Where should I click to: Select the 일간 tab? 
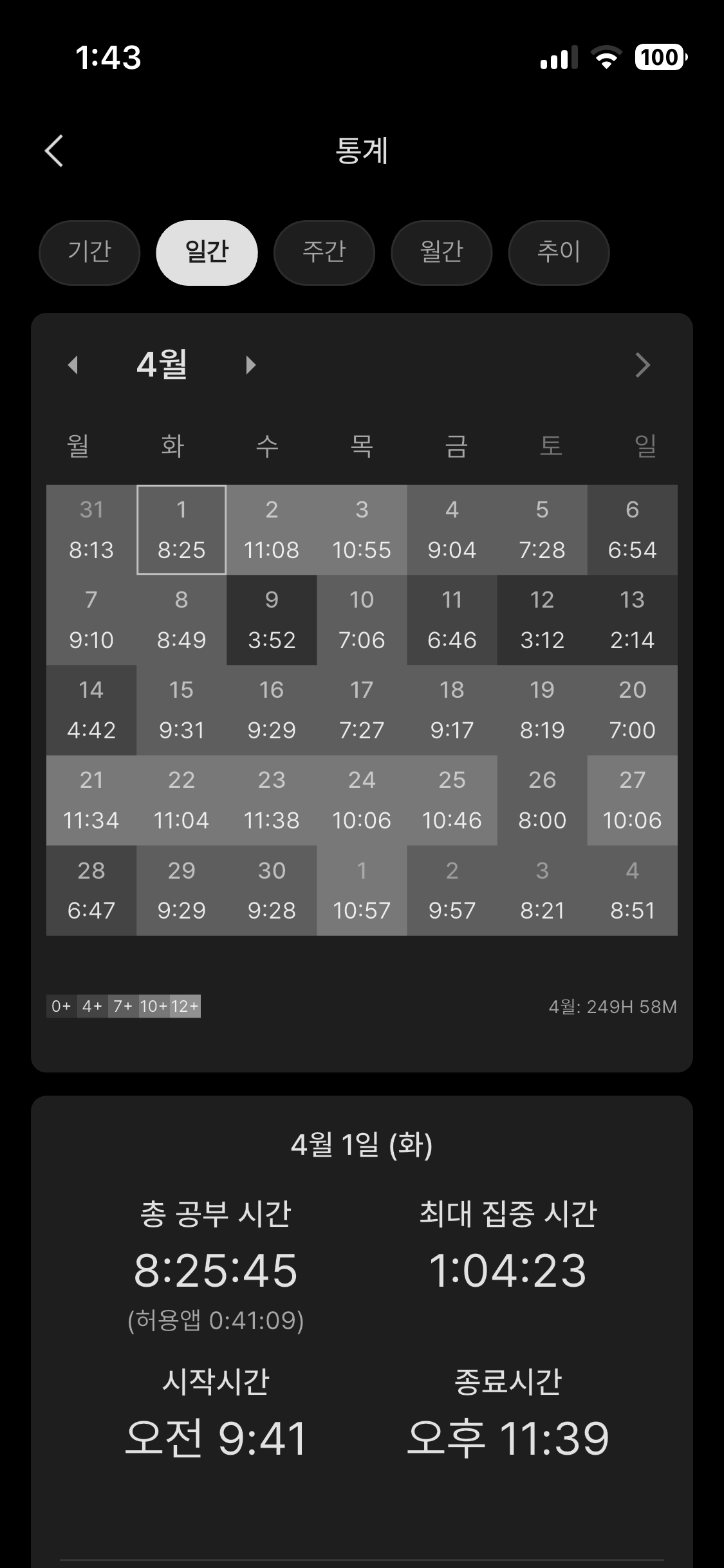[x=207, y=252]
